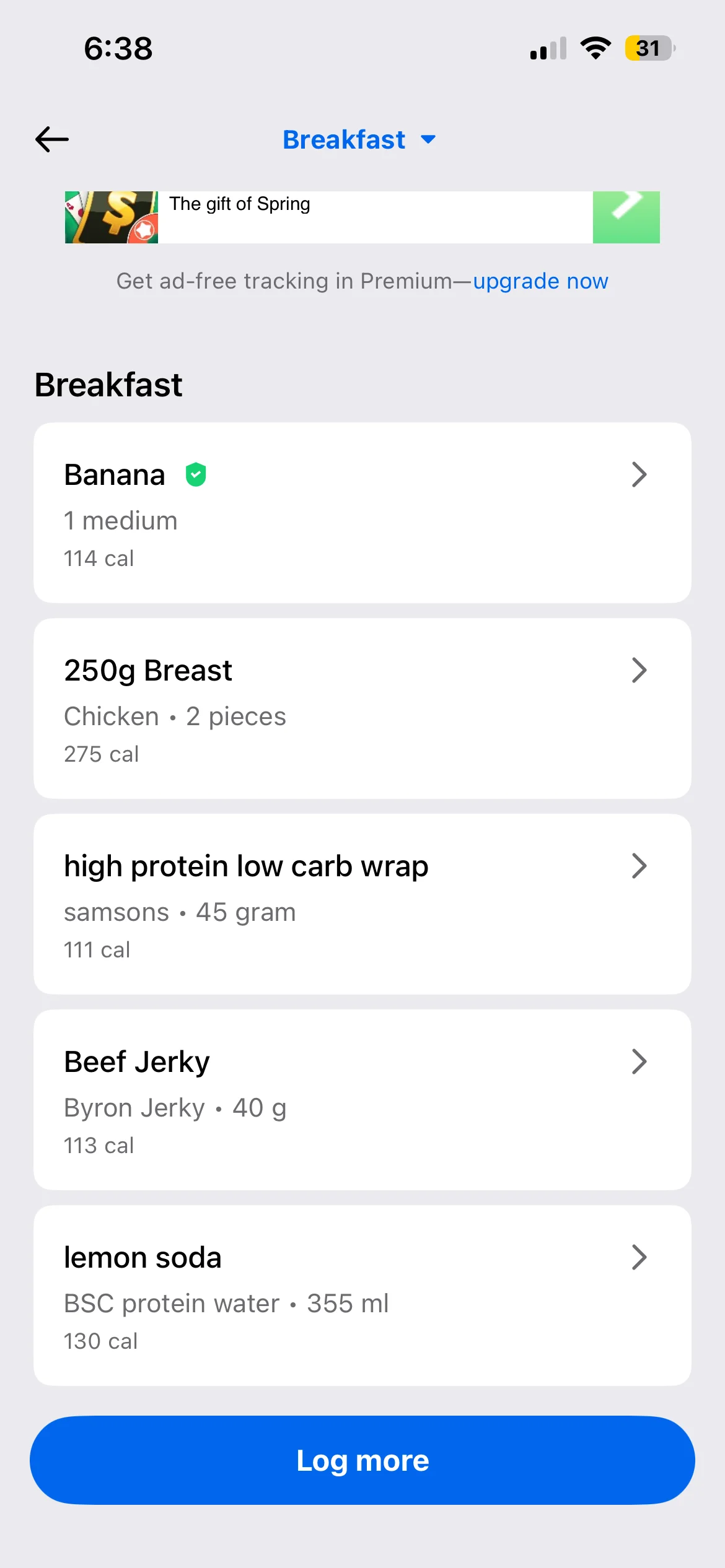Open the high protein low carb wrap entry

tap(362, 904)
